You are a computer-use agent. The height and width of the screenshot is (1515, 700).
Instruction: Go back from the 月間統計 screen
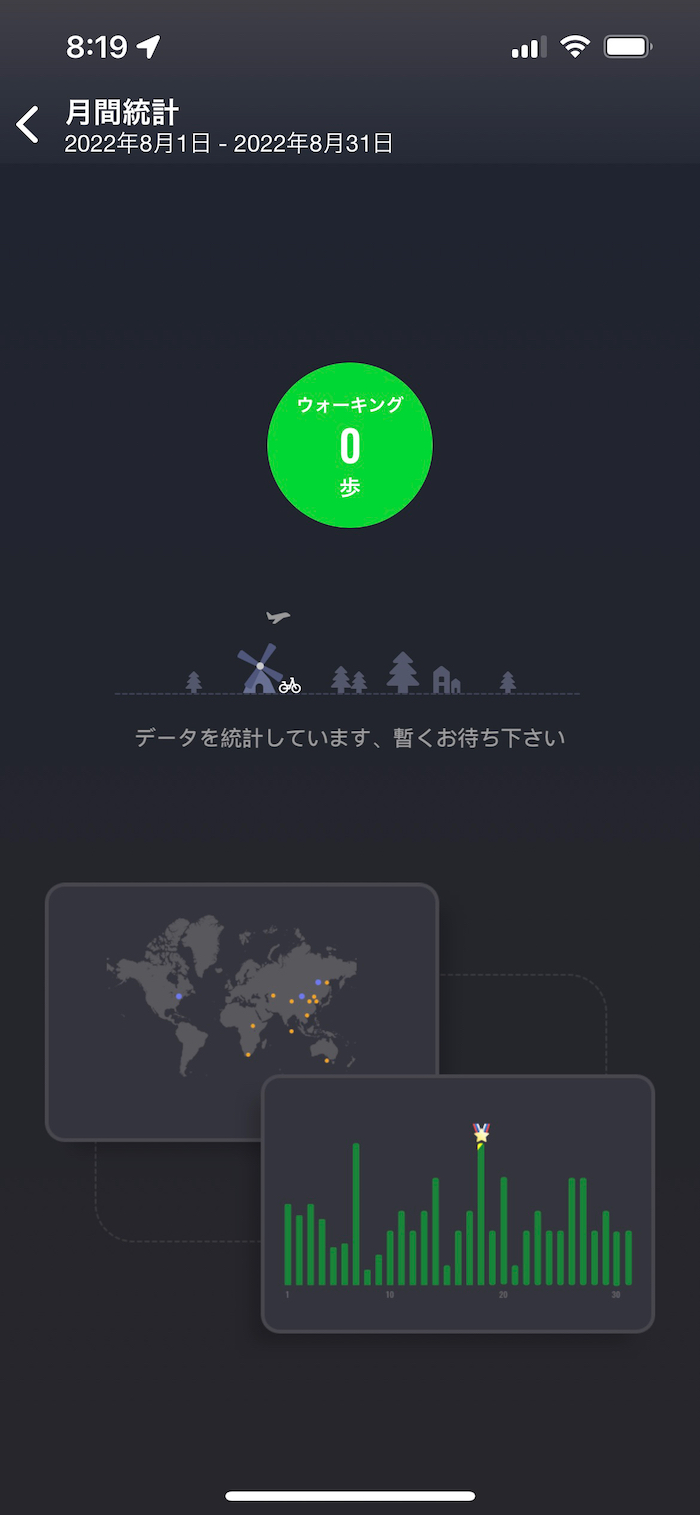coord(28,125)
